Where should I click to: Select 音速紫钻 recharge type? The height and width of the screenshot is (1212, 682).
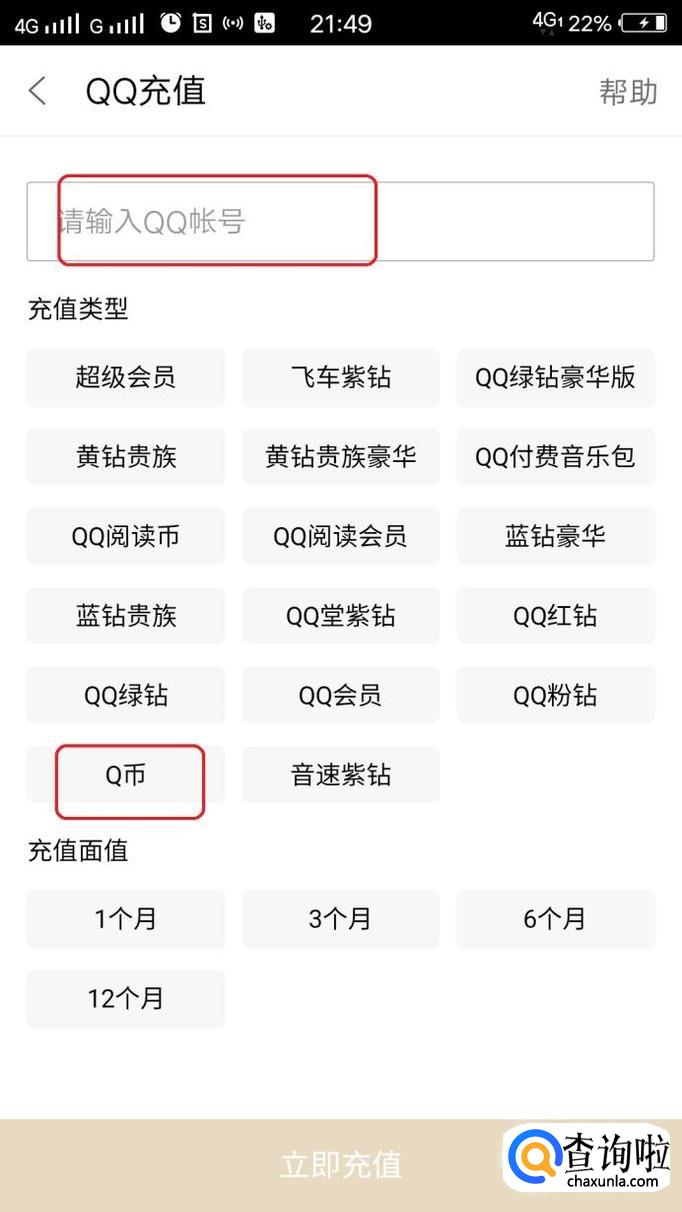tap(341, 775)
